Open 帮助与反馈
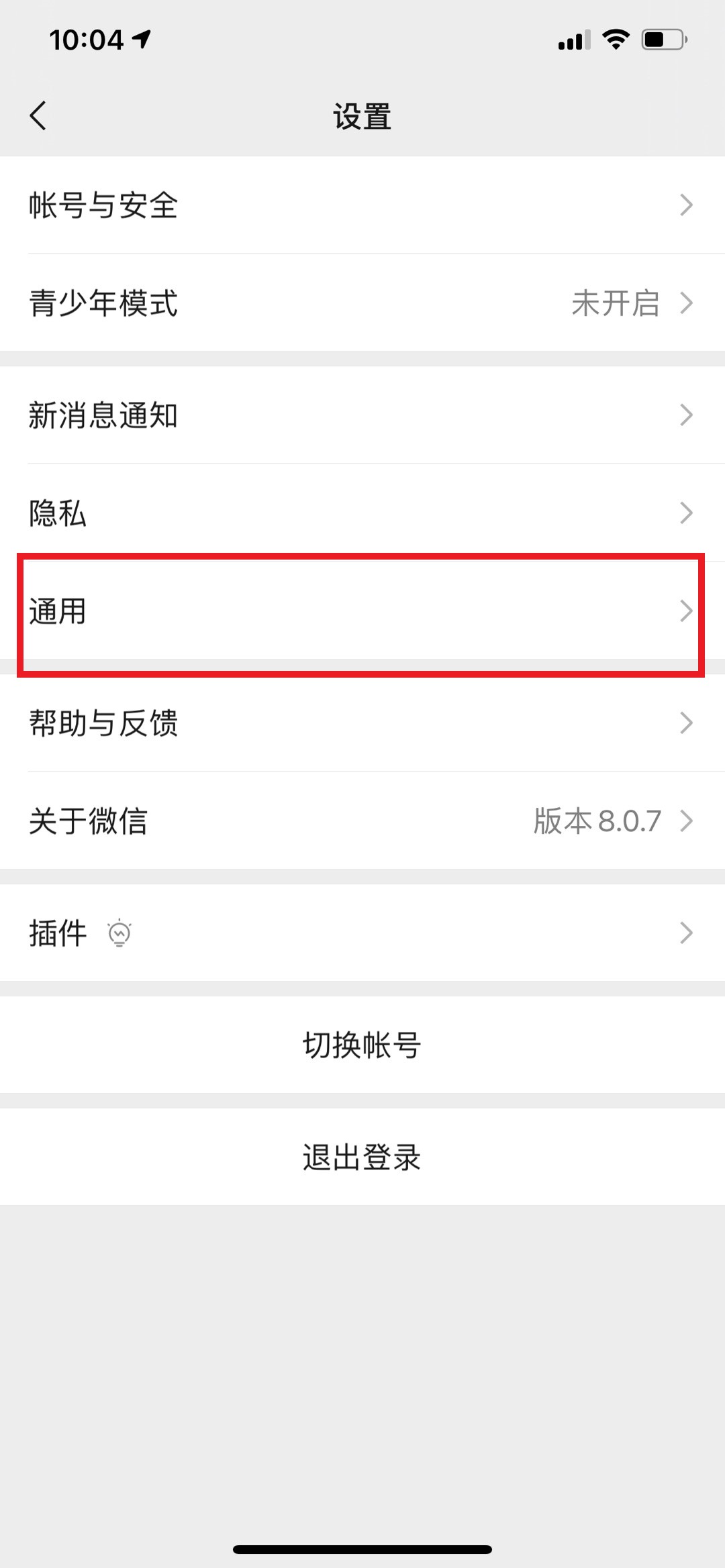 [x=362, y=723]
